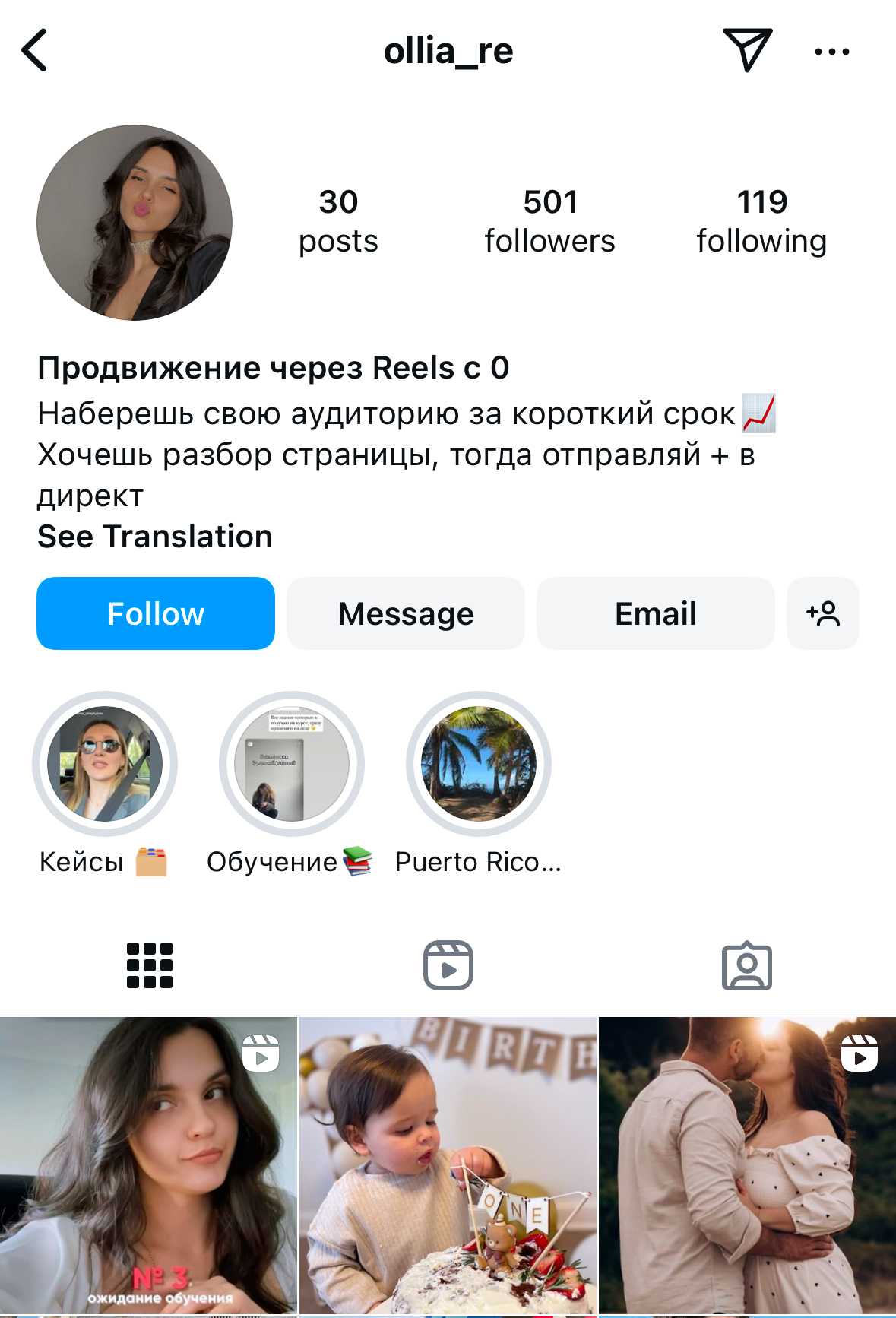The height and width of the screenshot is (1318, 896).
Task: Open the ollia_re profile picture
Action: click(x=135, y=223)
